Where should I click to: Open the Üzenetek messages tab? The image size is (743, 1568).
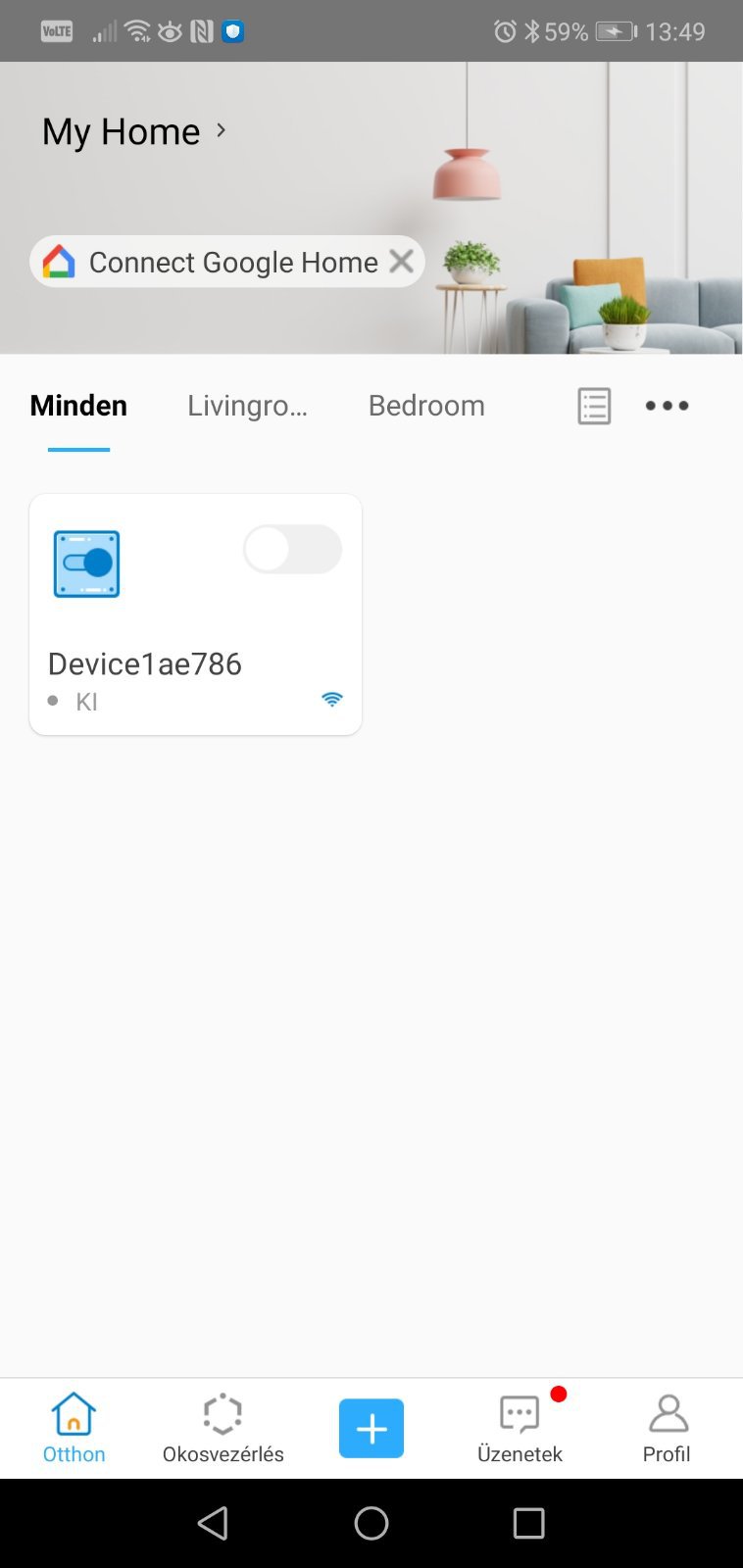click(x=520, y=1429)
